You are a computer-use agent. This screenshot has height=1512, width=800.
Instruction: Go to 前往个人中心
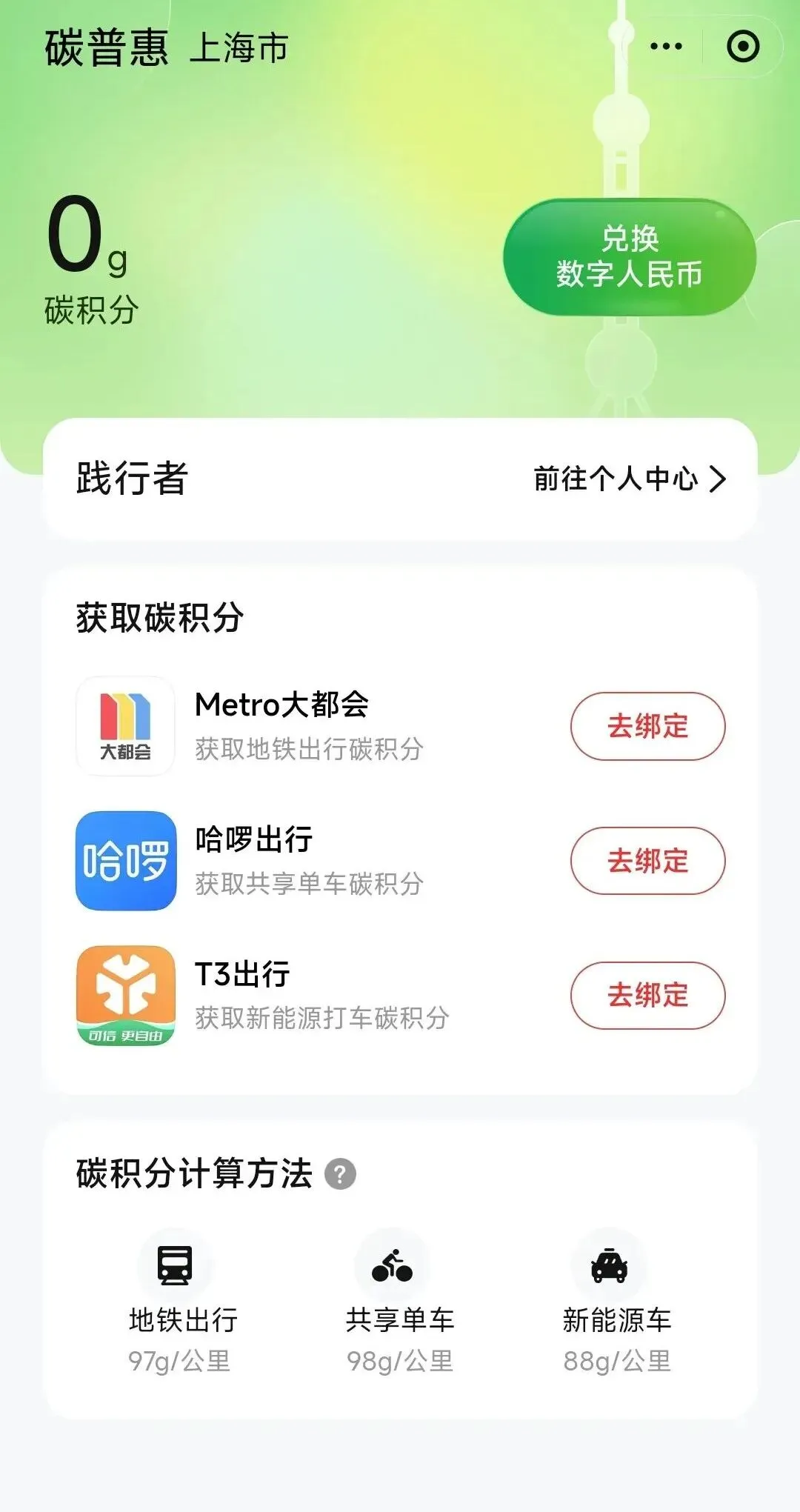629,479
